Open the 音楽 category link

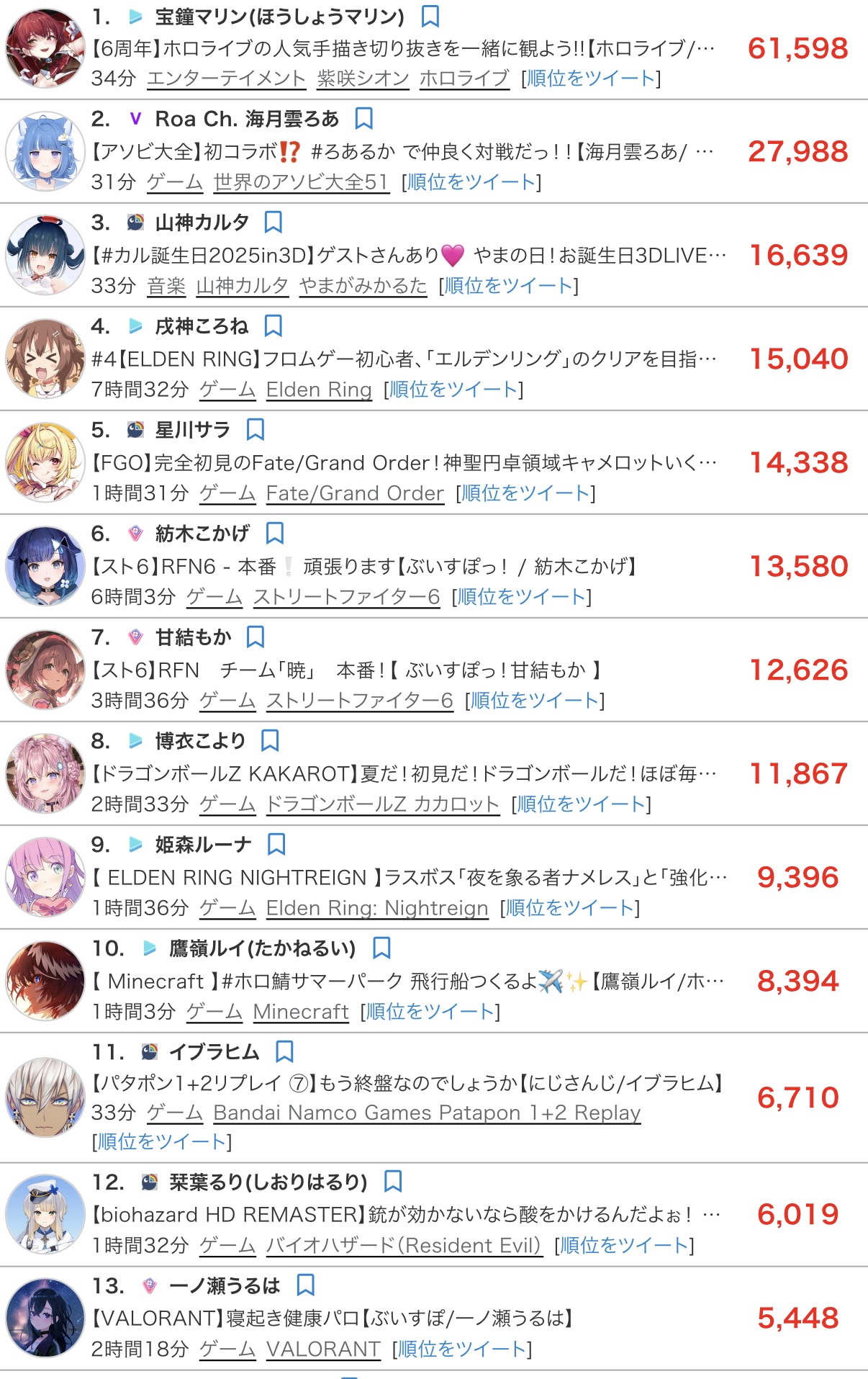[x=166, y=286]
